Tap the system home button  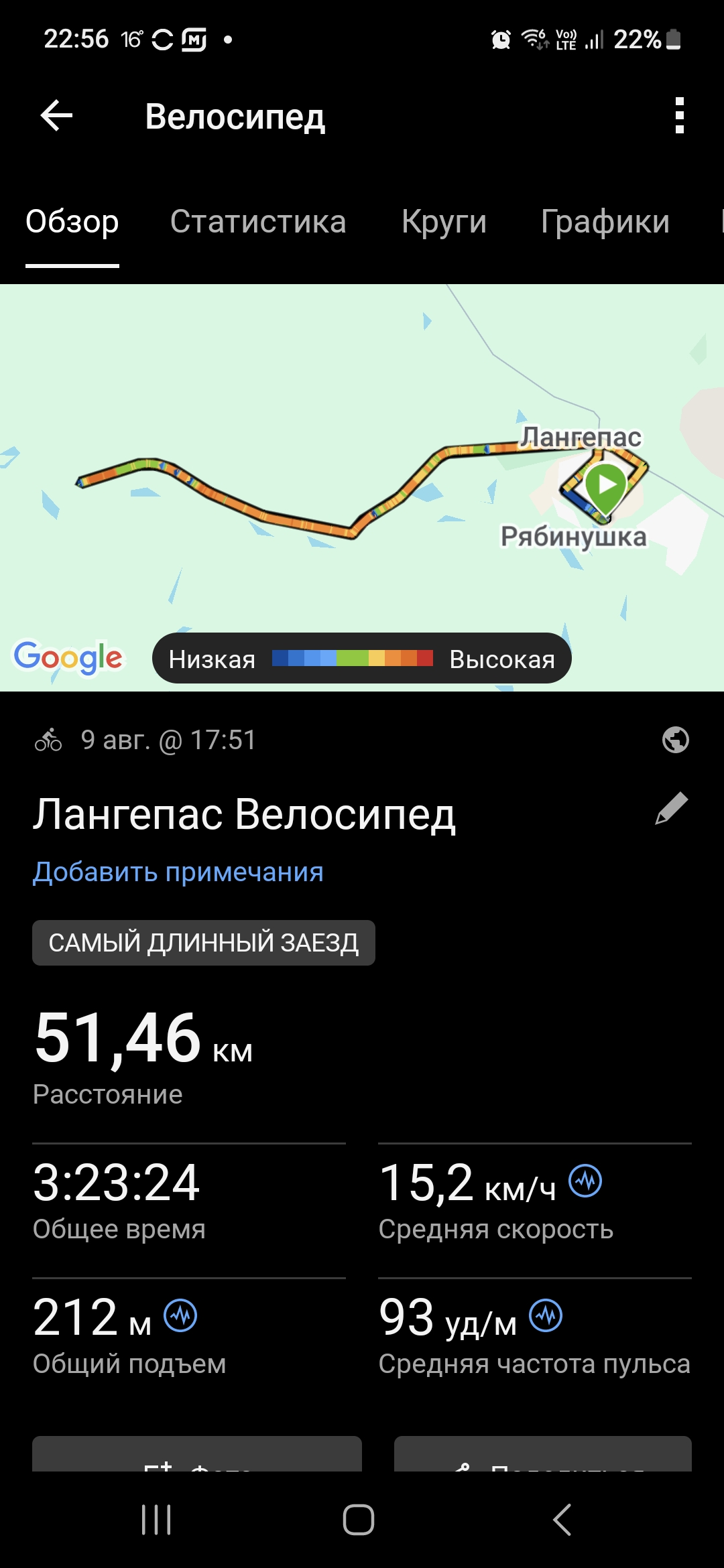pyautogui.click(x=359, y=1520)
